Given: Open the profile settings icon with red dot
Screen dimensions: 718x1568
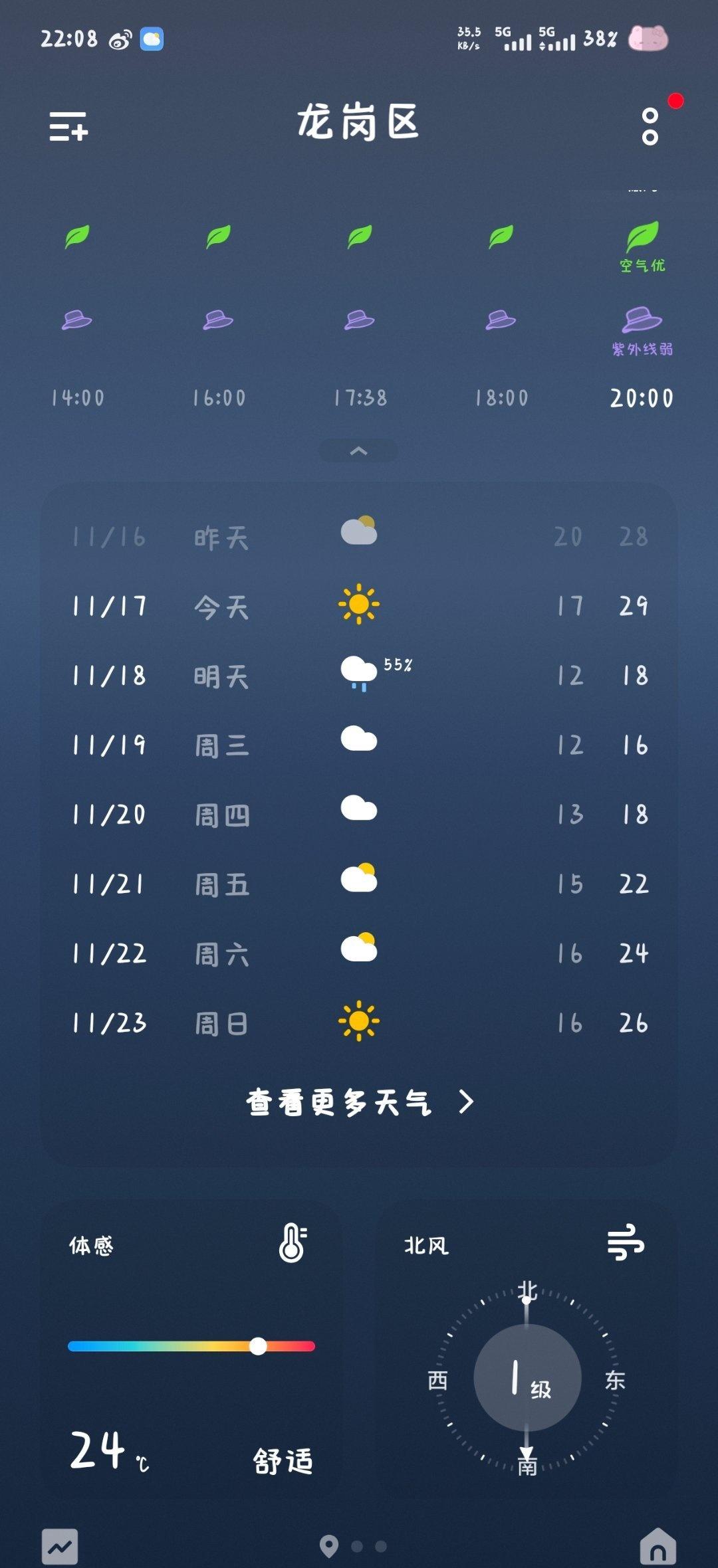Looking at the screenshot, I should 648,128.
